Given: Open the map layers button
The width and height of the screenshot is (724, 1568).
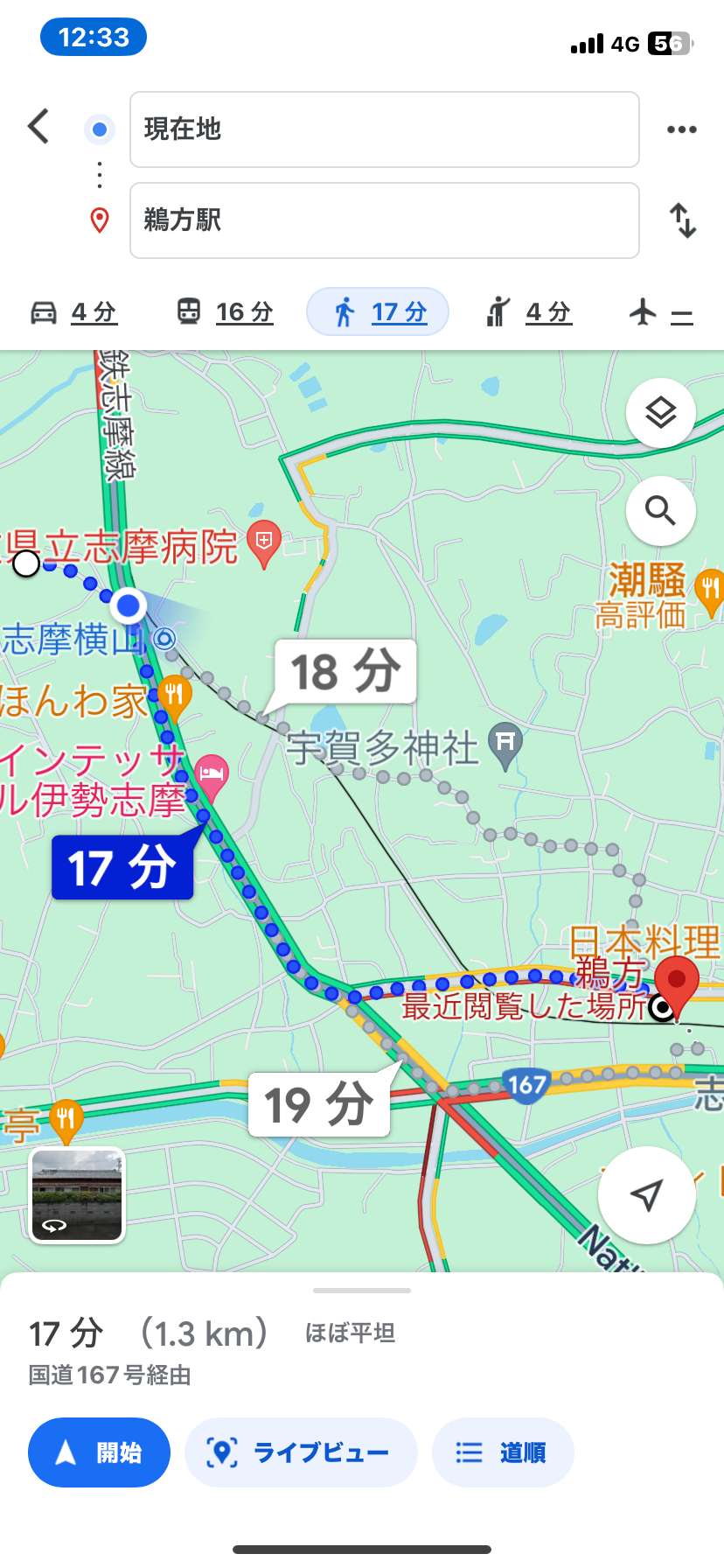Looking at the screenshot, I should pyautogui.click(x=661, y=413).
